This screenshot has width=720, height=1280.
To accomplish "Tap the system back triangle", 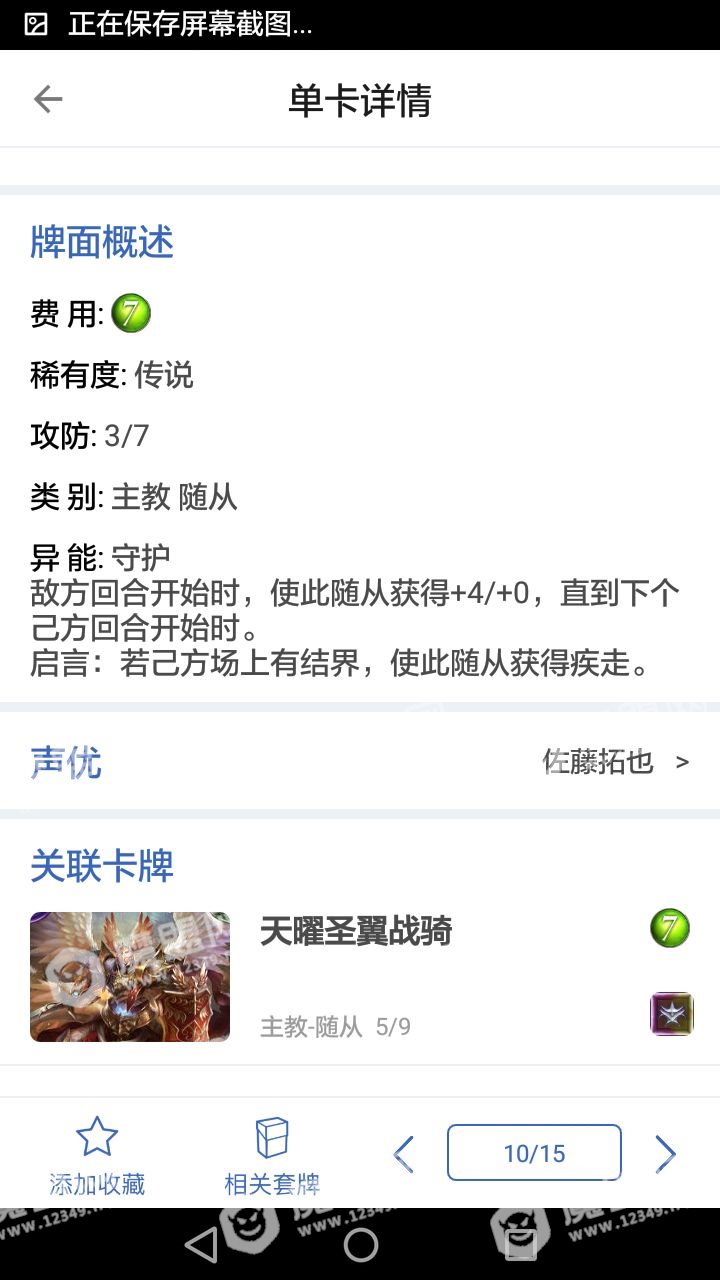I will (201, 1245).
